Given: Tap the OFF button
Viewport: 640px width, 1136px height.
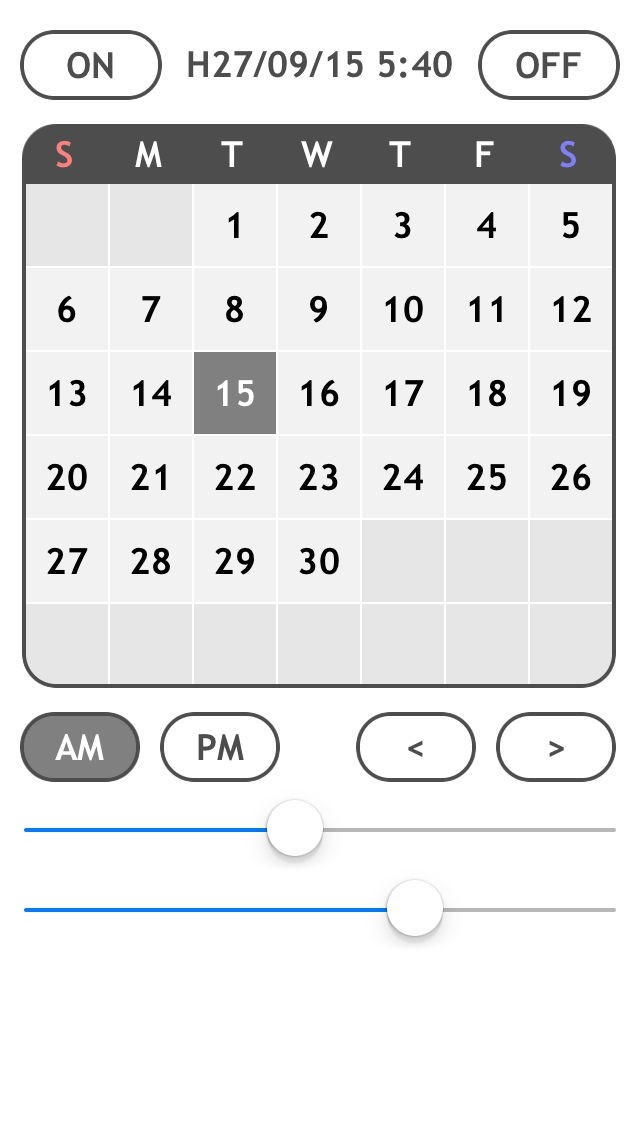Looking at the screenshot, I should pos(548,65).
